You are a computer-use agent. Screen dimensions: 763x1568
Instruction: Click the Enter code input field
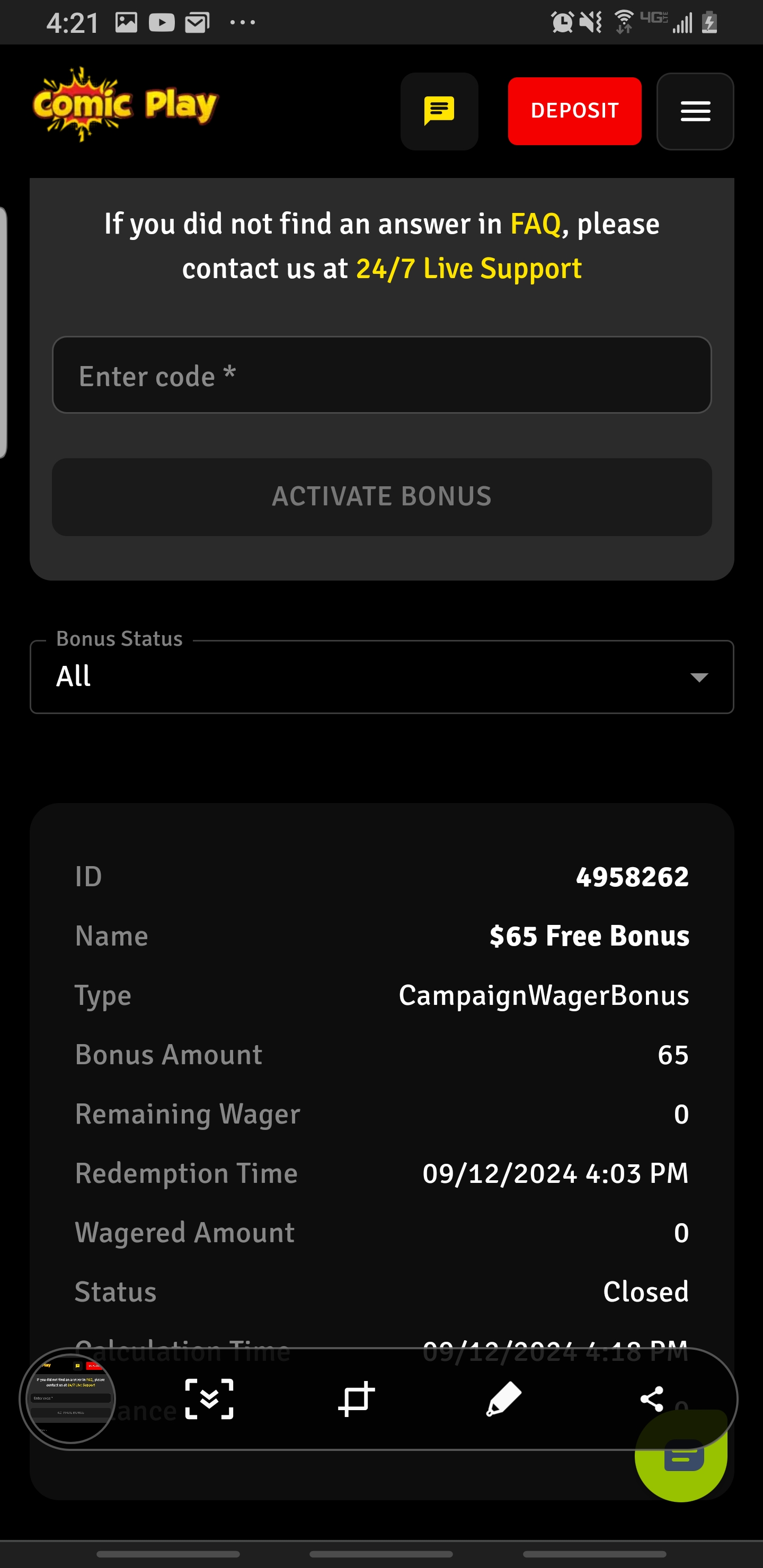[382, 375]
